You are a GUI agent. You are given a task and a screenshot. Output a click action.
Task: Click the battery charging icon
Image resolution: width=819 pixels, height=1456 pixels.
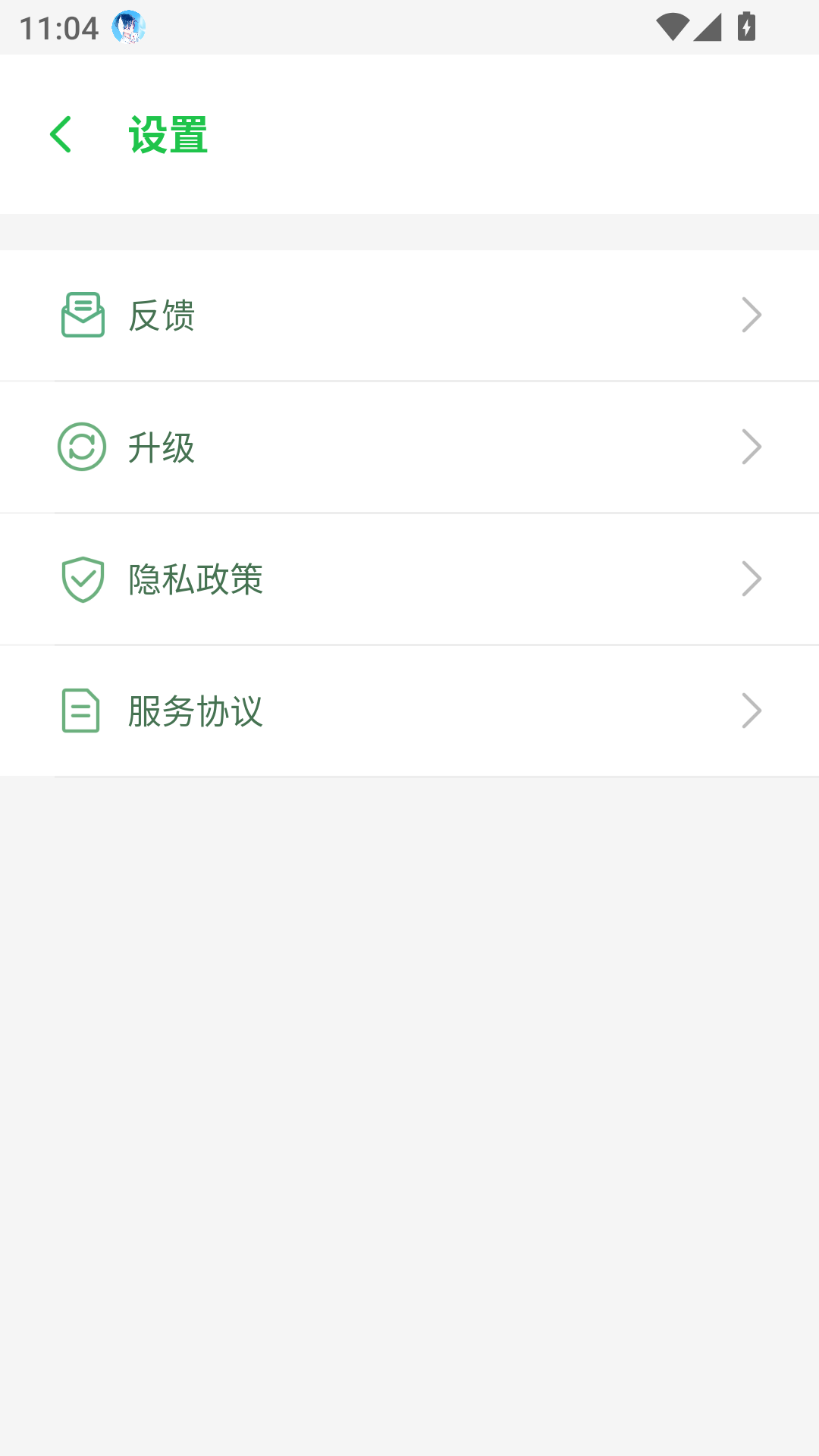point(745,25)
